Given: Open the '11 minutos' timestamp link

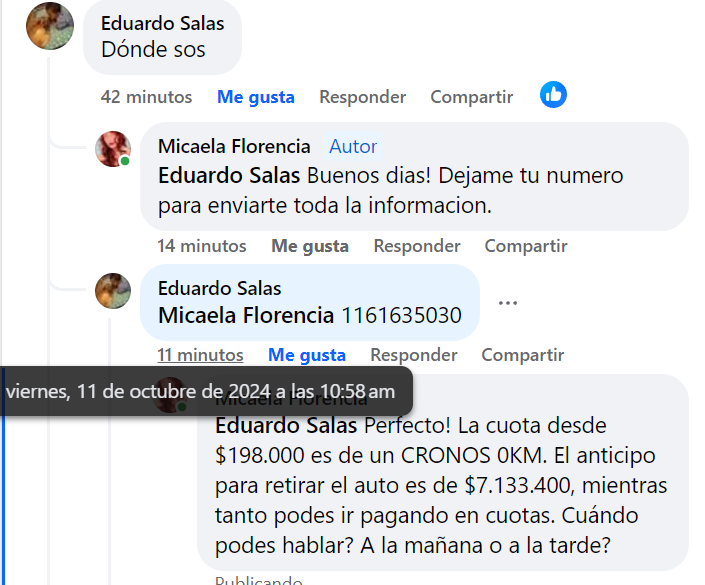Looking at the screenshot, I should [x=200, y=355].
